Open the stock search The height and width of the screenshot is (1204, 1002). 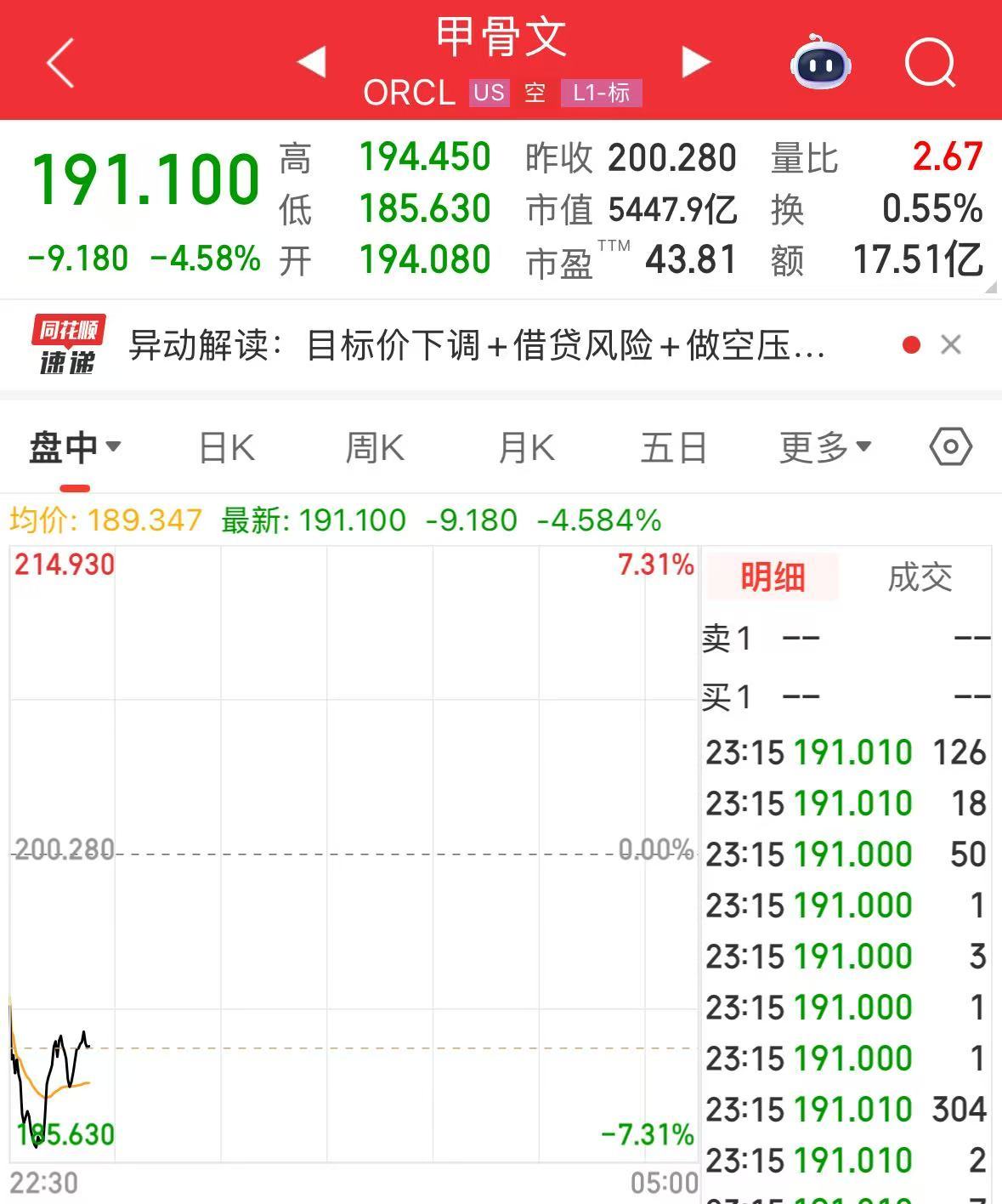tap(930, 62)
